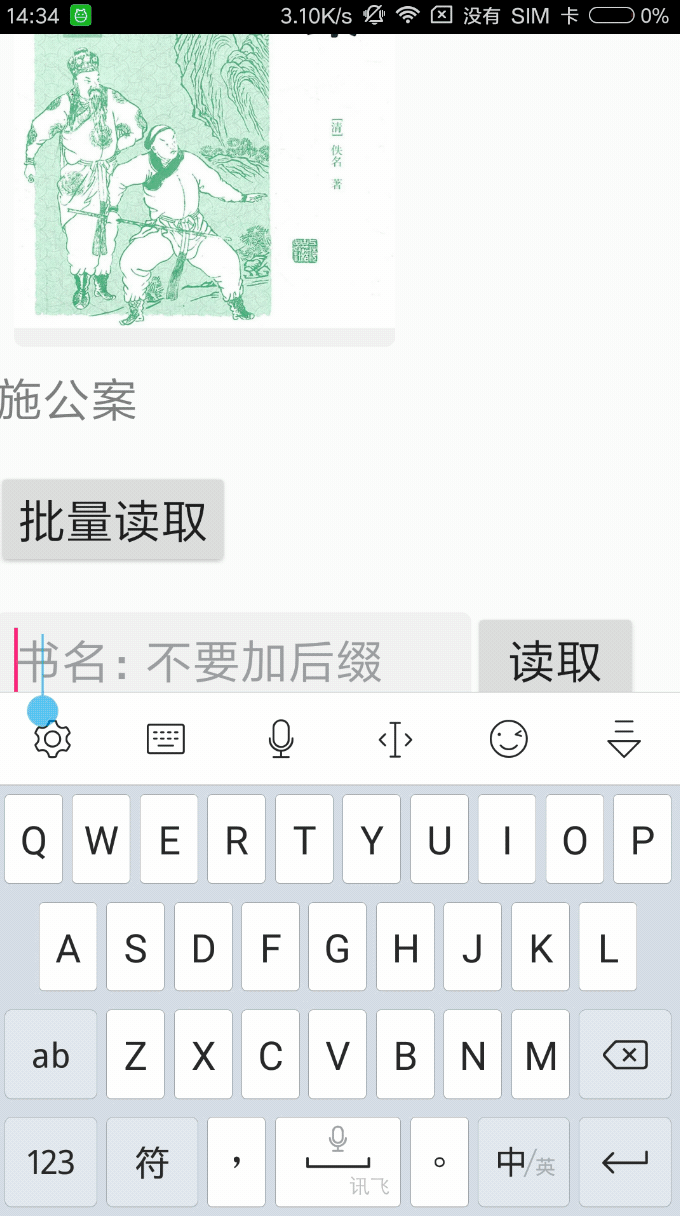
Task: Hide the keyboard with the collapse icon
Action: (624, 740)
